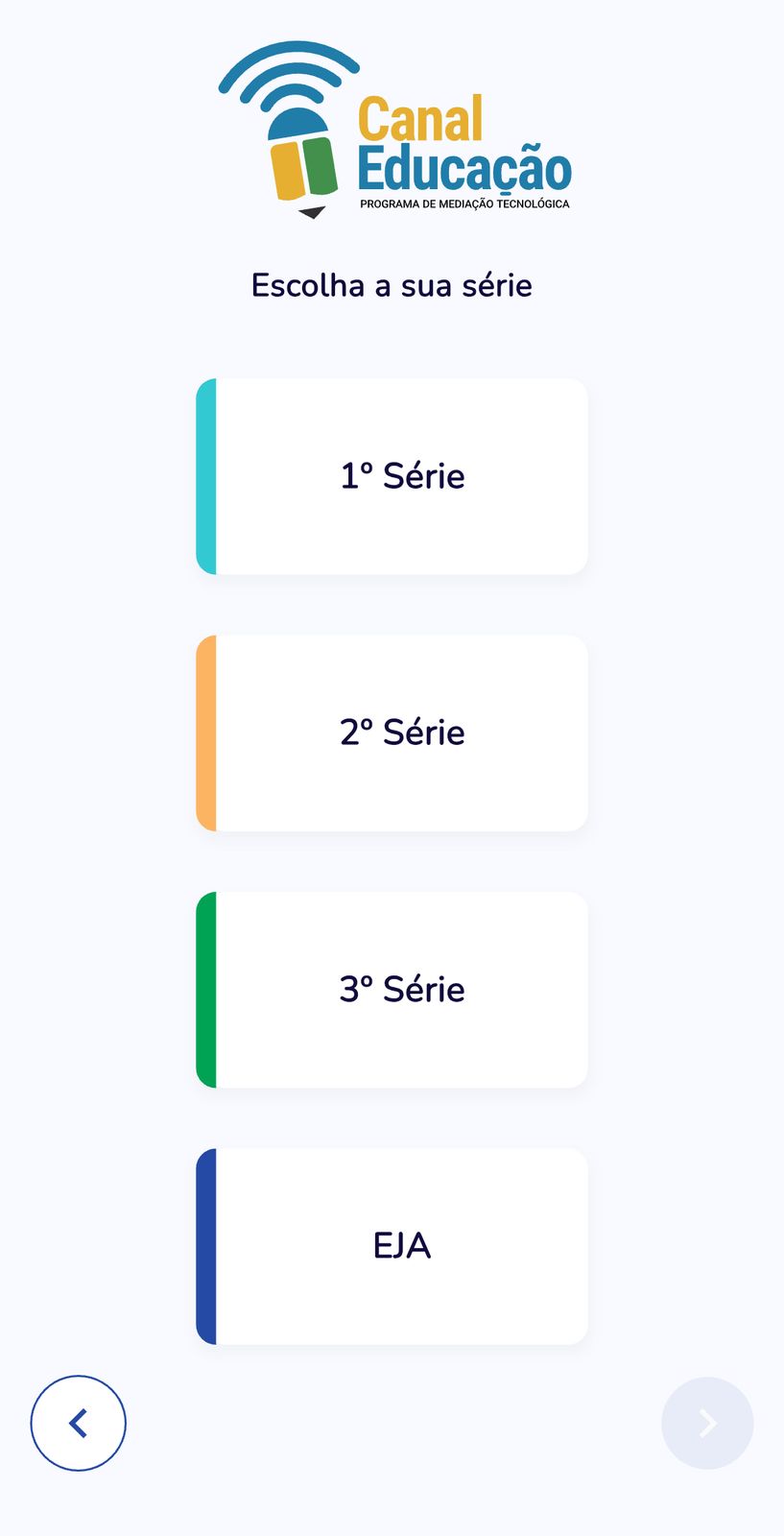Viewport: 784px width, 1536px height.
Task: Choose the 2º Série option
Action: point(392,732)
